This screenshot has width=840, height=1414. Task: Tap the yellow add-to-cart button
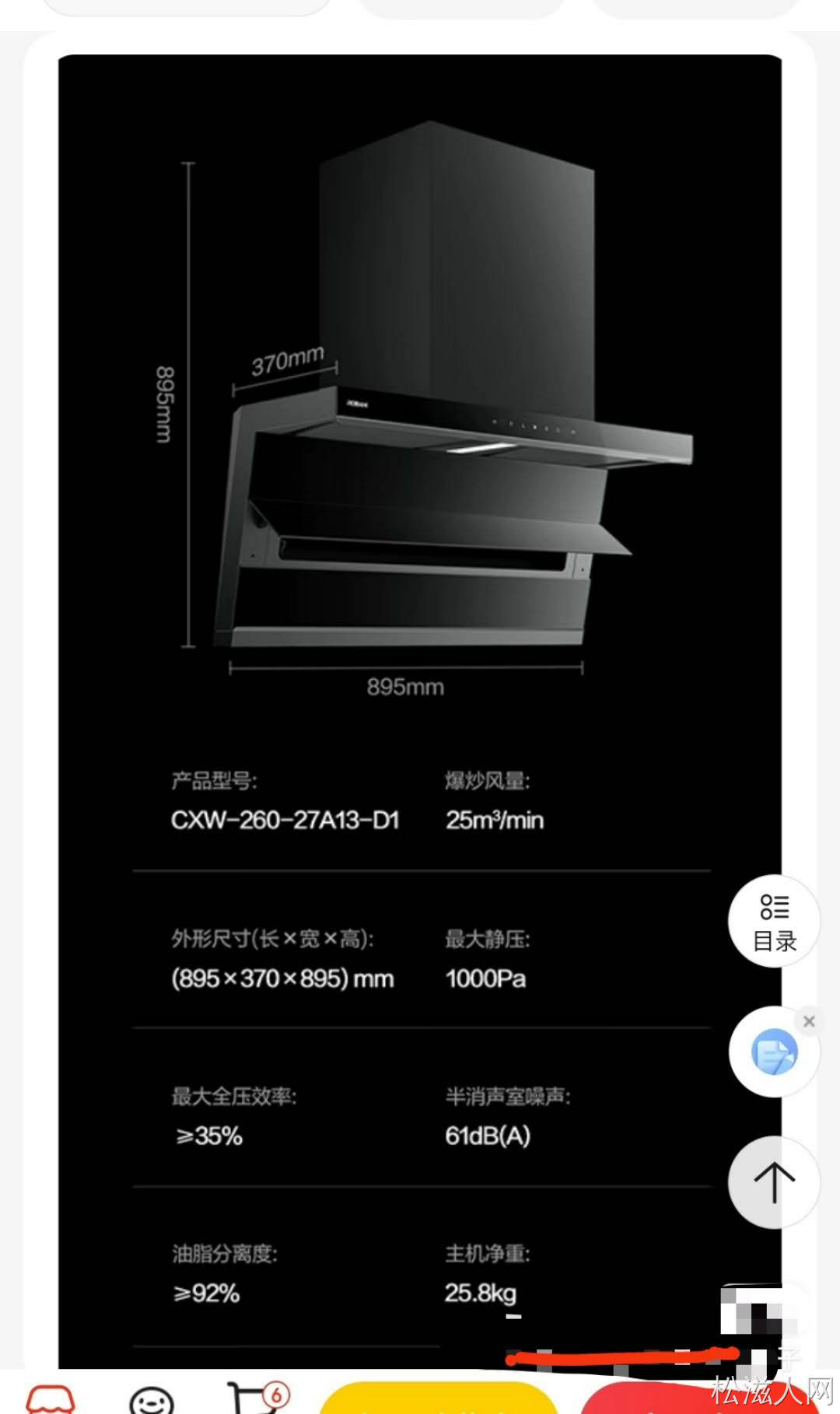pyautogui.click(x=439, y=1398)
